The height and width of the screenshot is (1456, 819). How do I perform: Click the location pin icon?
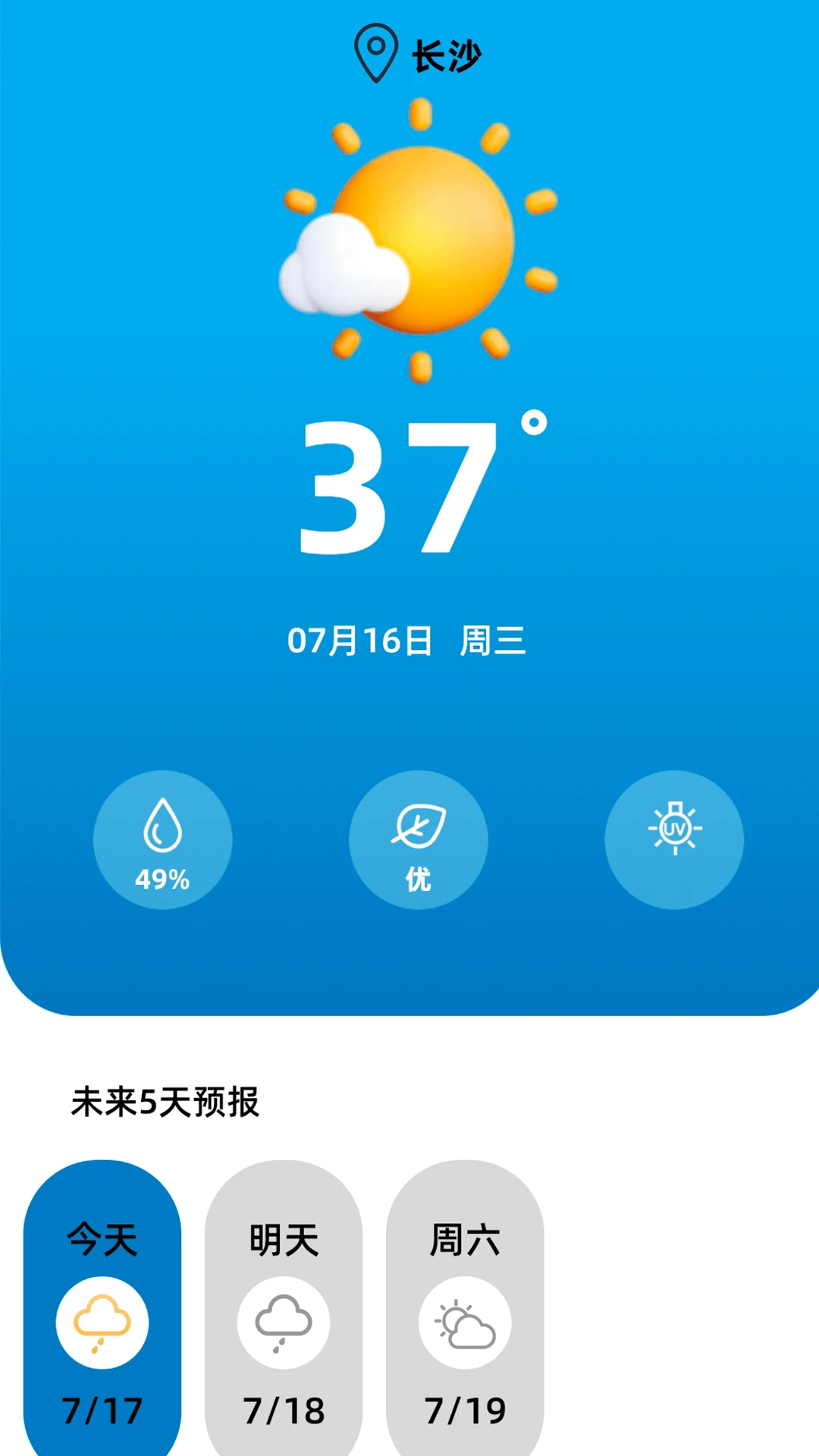tap(374, 52)
